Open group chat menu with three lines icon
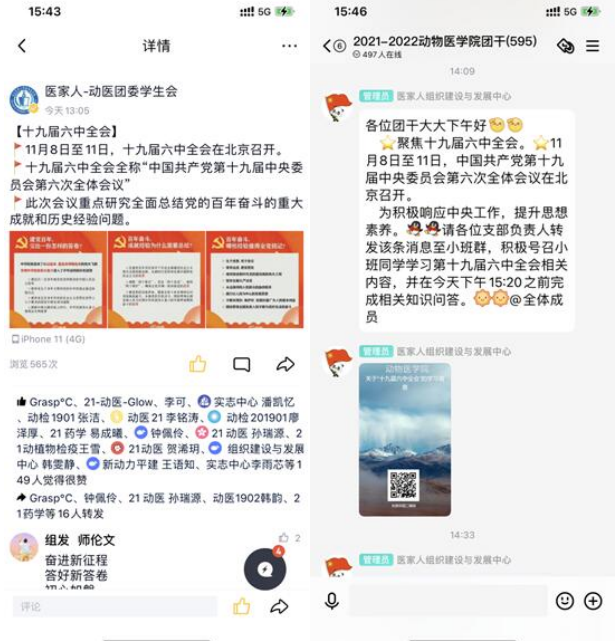This screenshot has height=641, width=616. [x=593, y=45]
